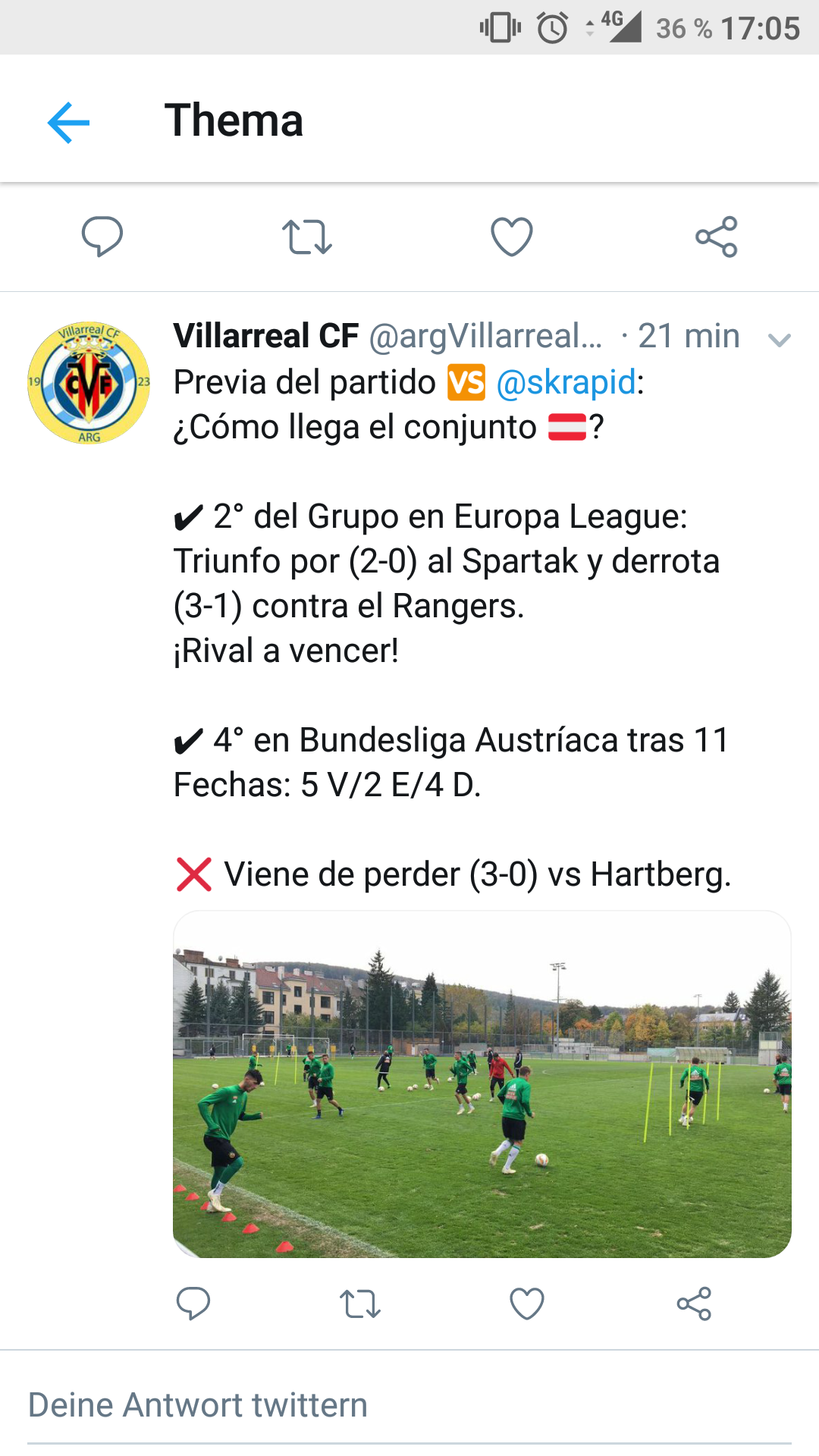The width and height of the screenshot is (819, 1456).
Task: Tap the retweet icon in the top action row
Action: (307, 237)
